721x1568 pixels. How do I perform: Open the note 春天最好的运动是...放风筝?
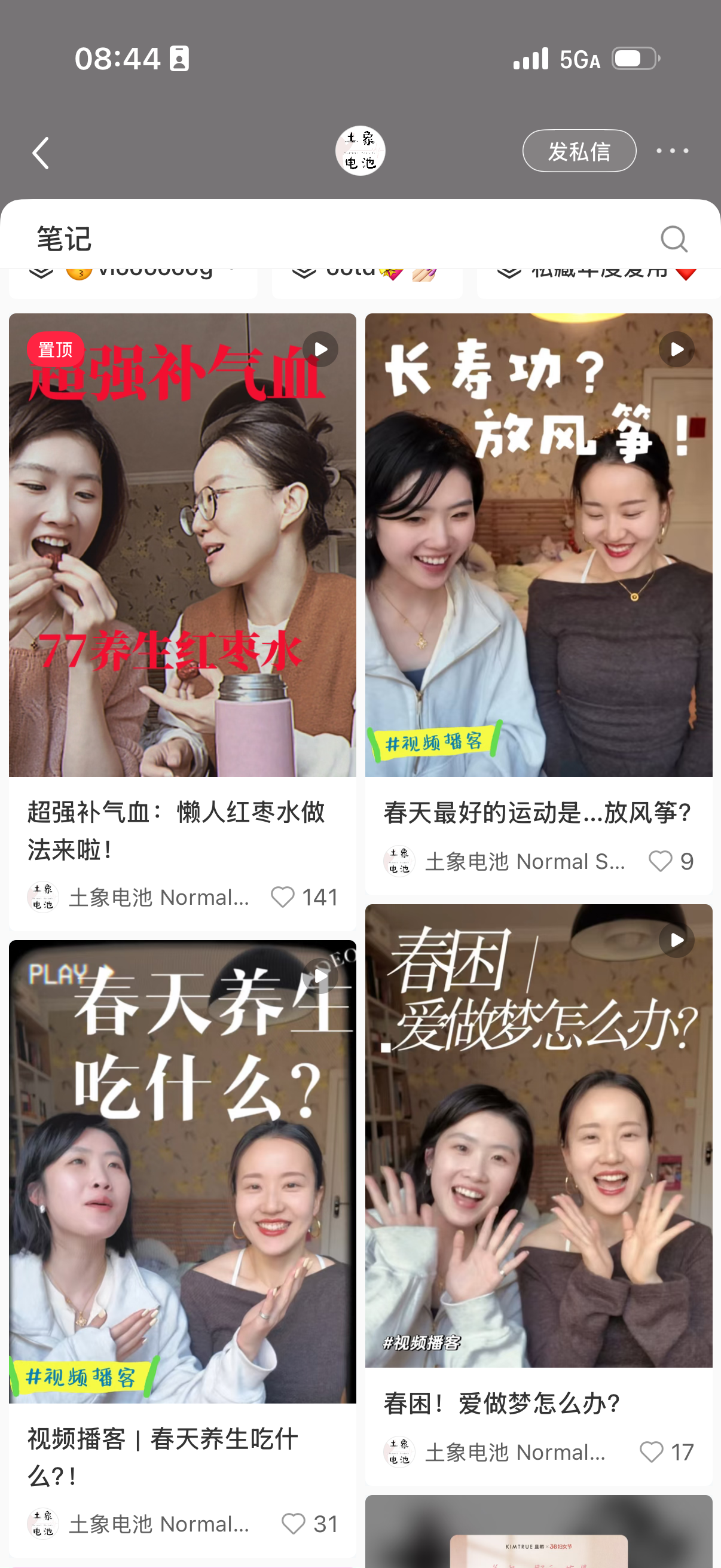[x=538, y=545]
